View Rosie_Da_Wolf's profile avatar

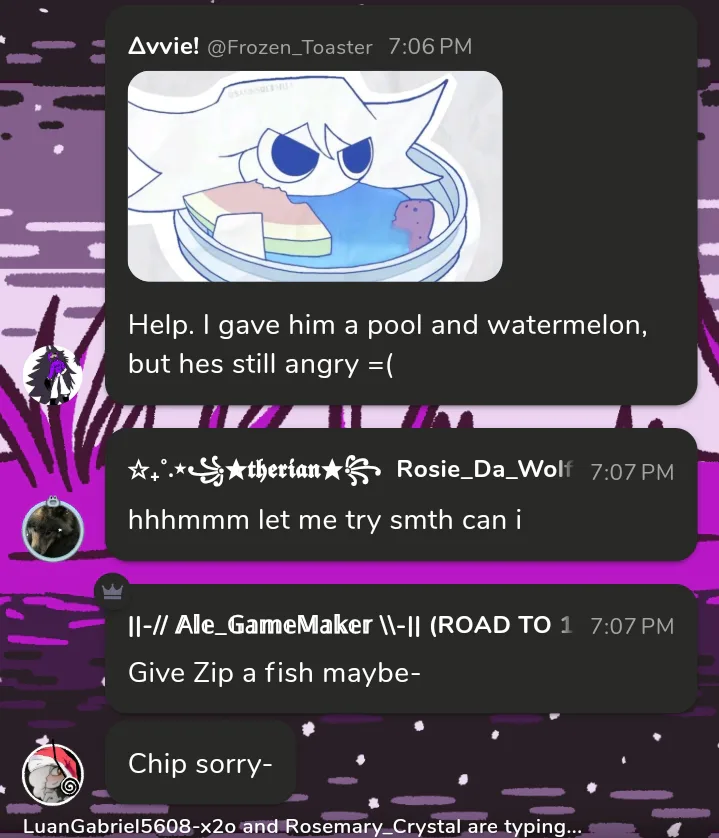pyautogui.click(x=52, y=530)
